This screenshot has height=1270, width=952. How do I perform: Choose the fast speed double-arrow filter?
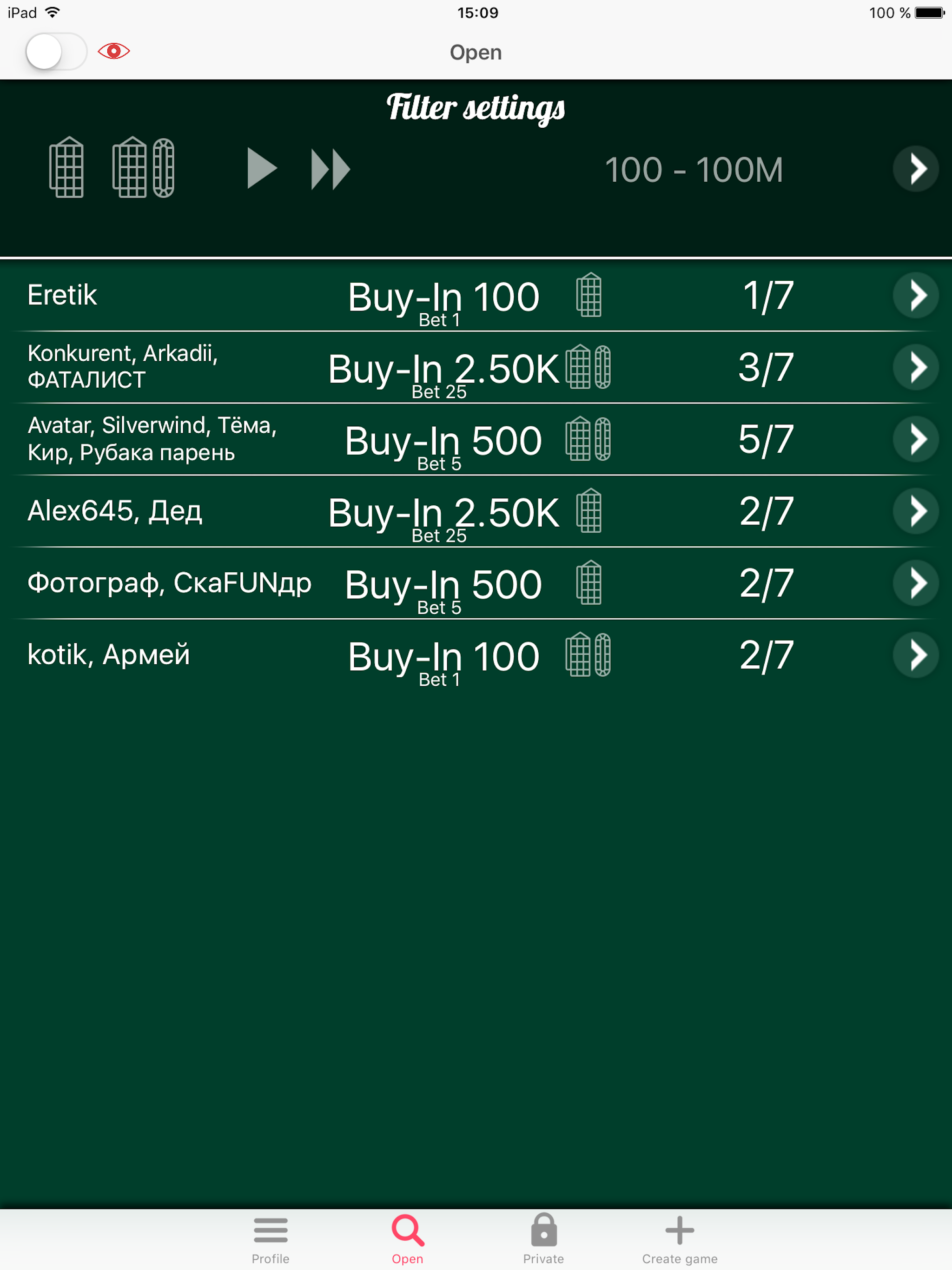pyautogui.click(x=330, y=169)
